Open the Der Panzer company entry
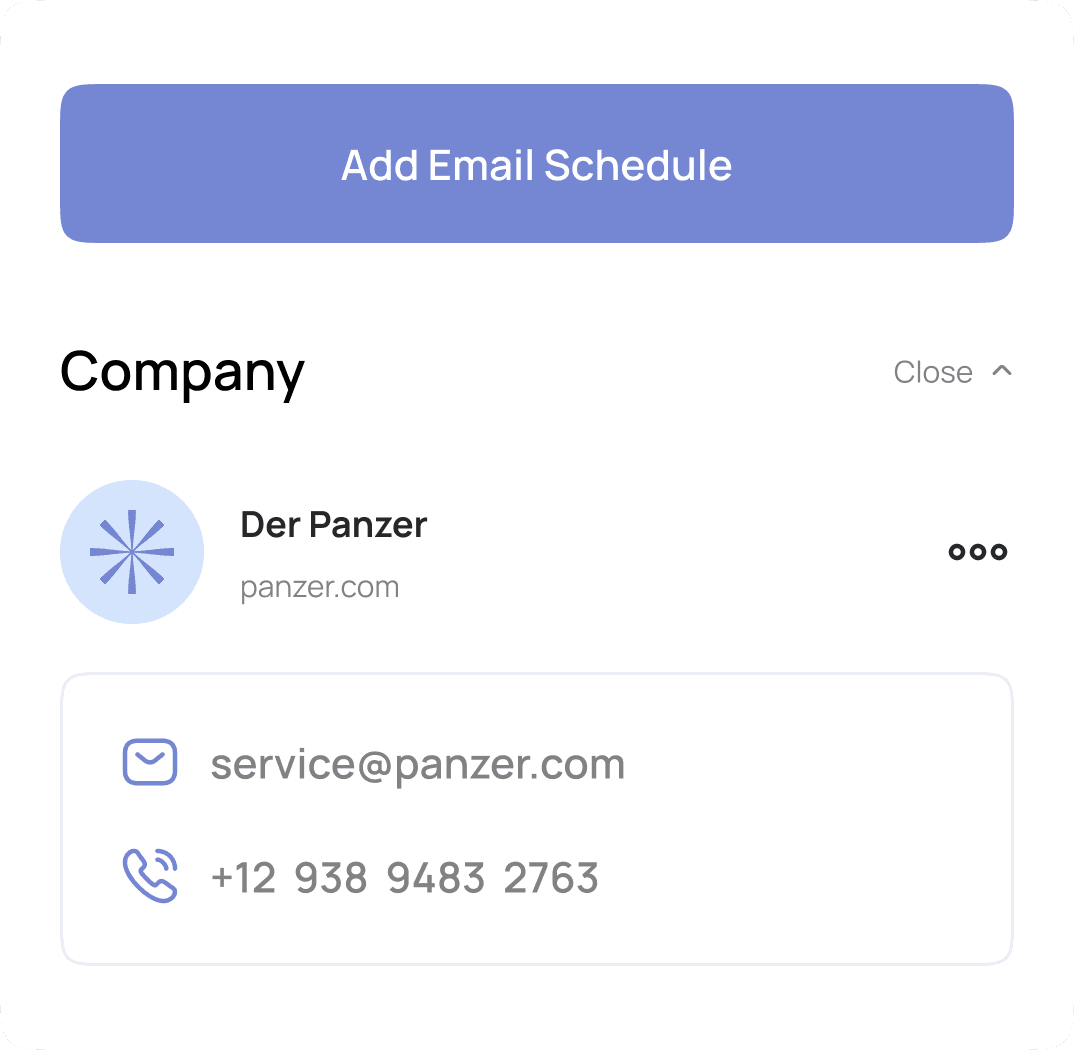 pos(333,525)
